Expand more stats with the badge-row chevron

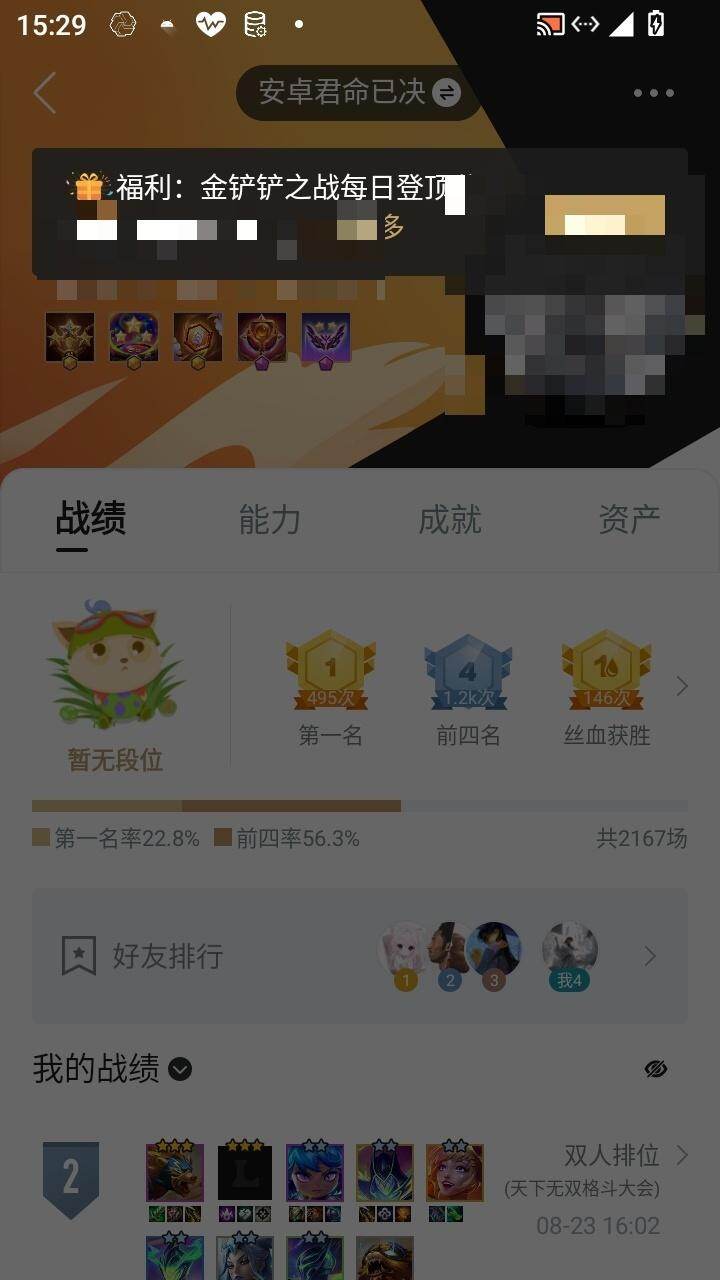(x=682, y=686)
